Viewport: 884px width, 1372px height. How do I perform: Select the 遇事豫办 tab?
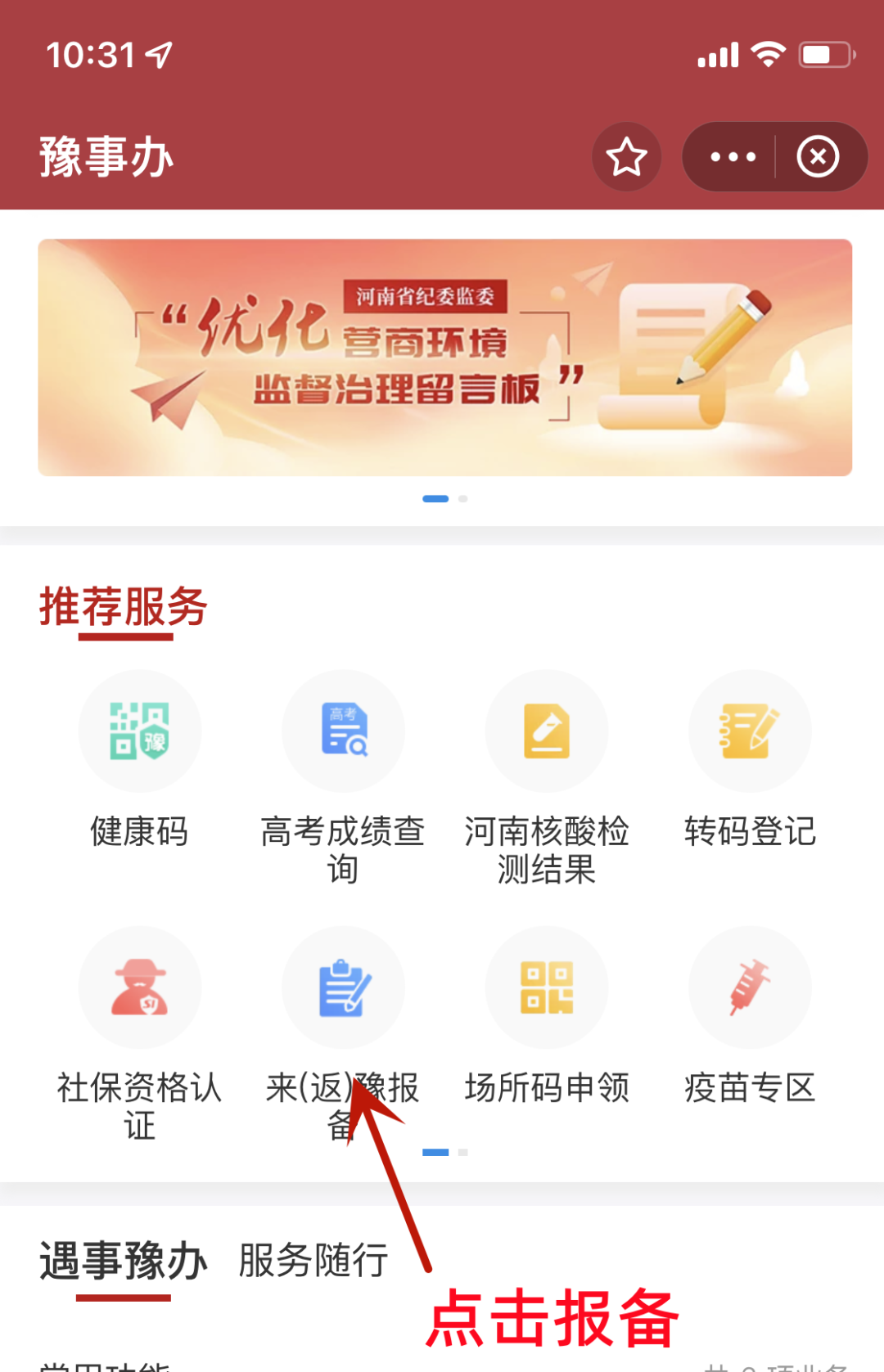[x=124, y=1260]
